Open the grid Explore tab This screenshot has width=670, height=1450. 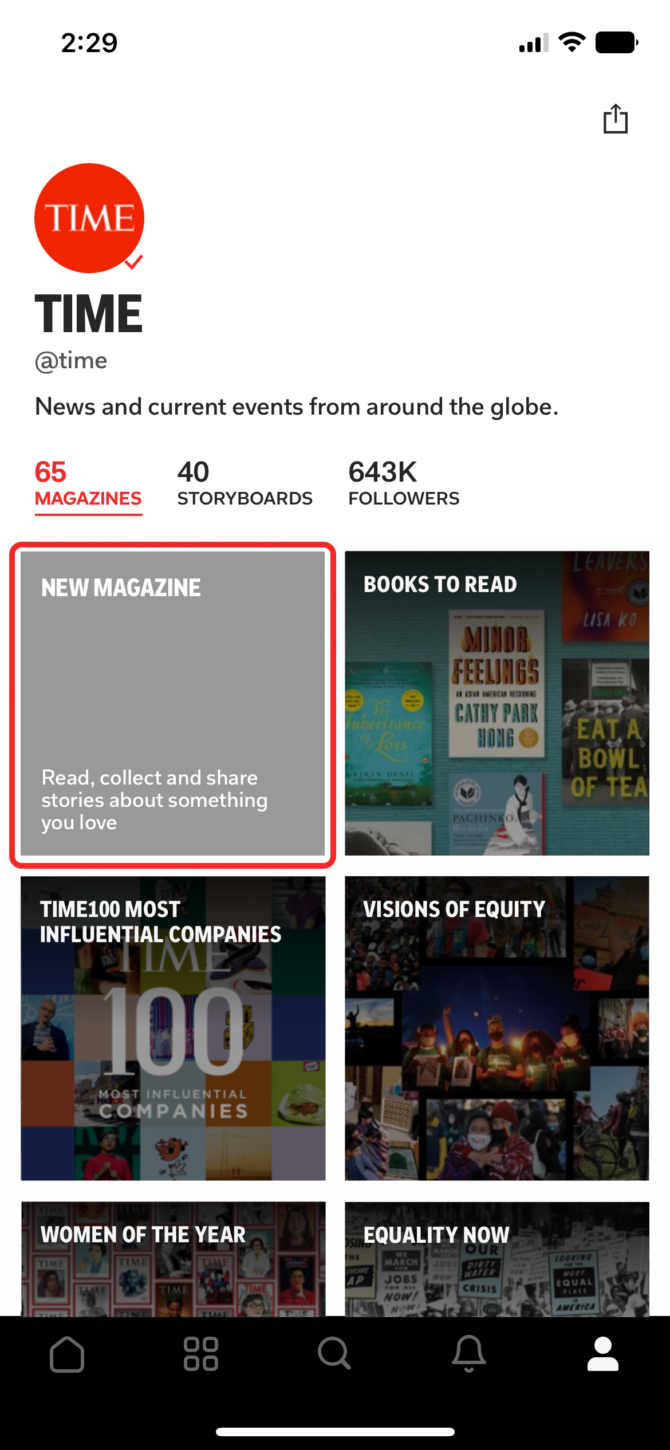(x=201, y=1355)
